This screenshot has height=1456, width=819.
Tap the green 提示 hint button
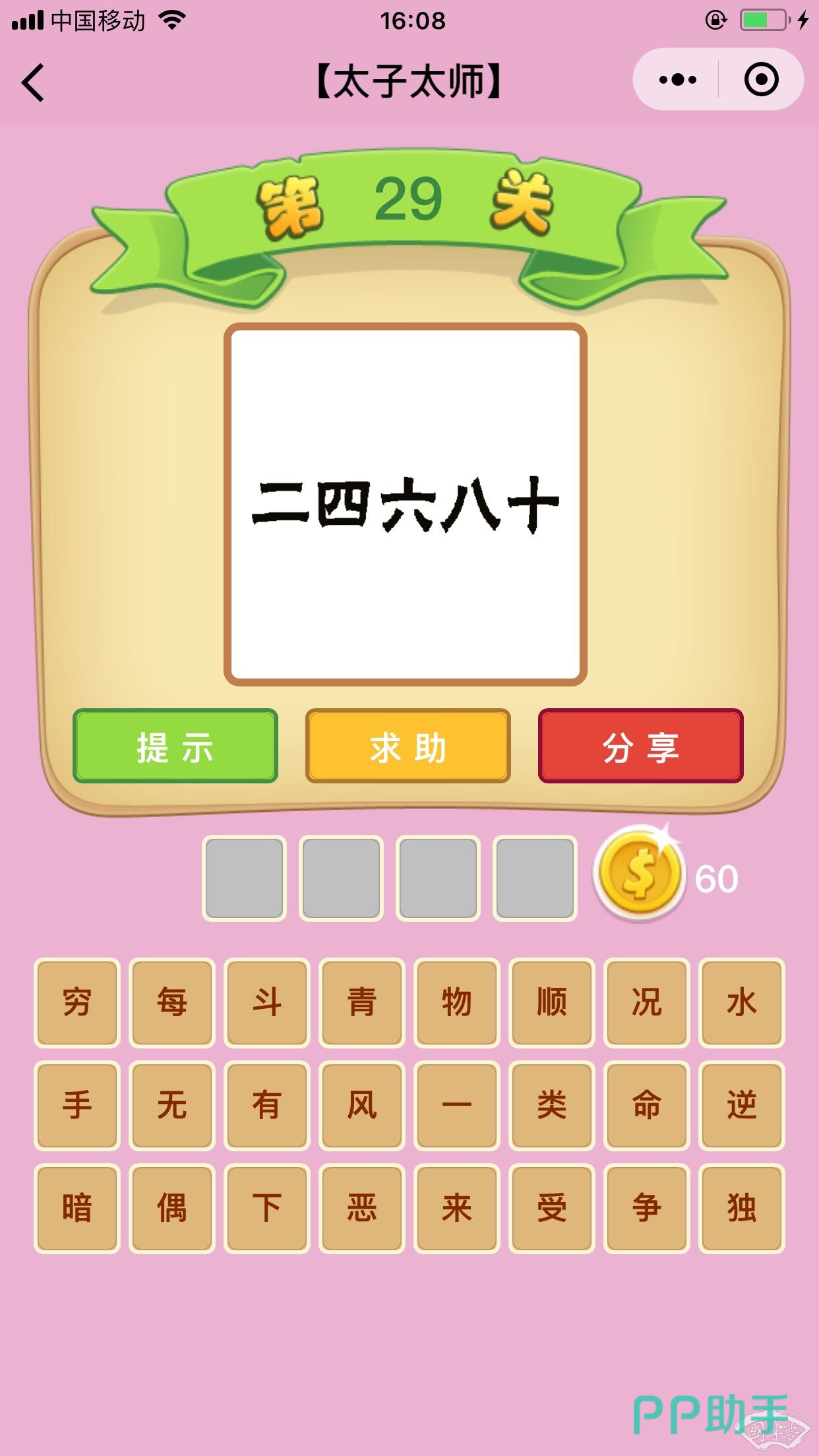coord(175,746)
